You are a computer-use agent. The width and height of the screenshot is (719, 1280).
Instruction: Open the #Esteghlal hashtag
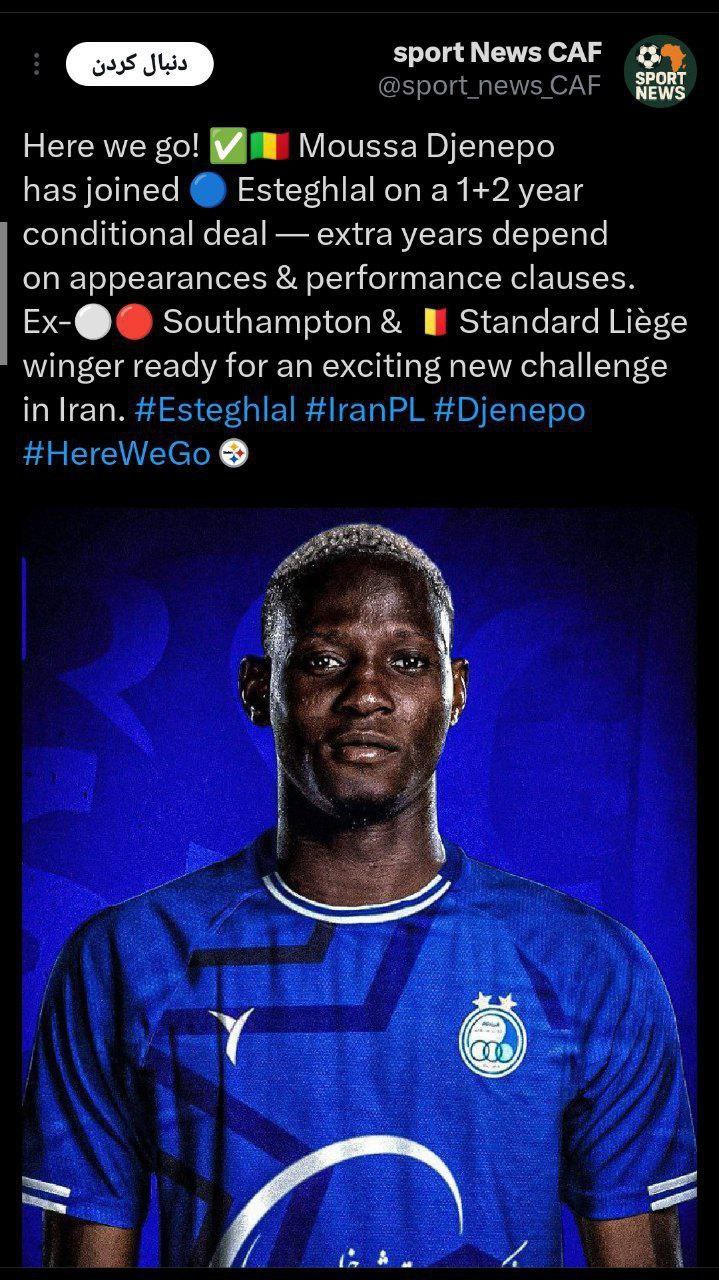point(214,410)
